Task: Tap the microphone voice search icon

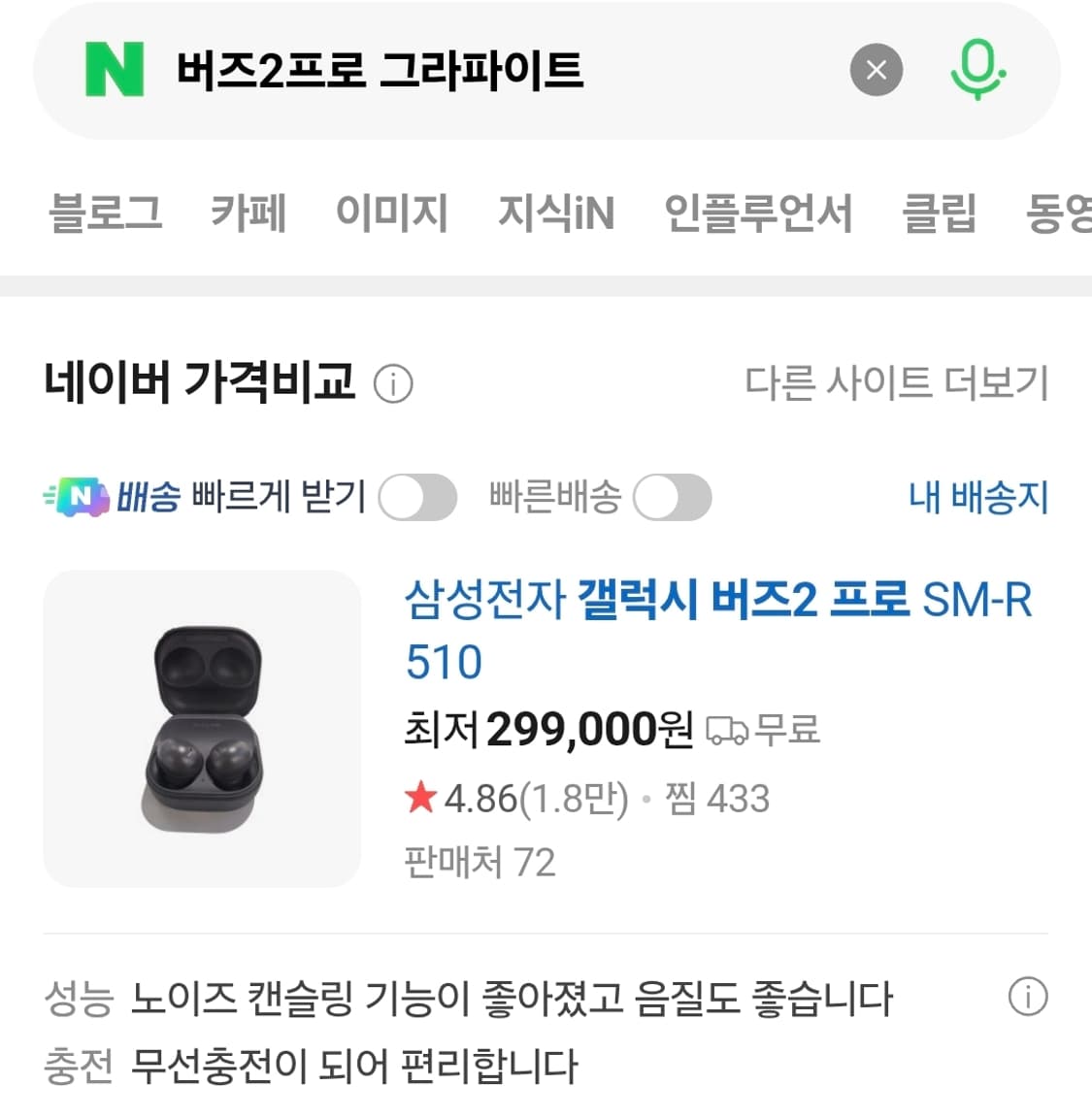Action: click(978, 69)
